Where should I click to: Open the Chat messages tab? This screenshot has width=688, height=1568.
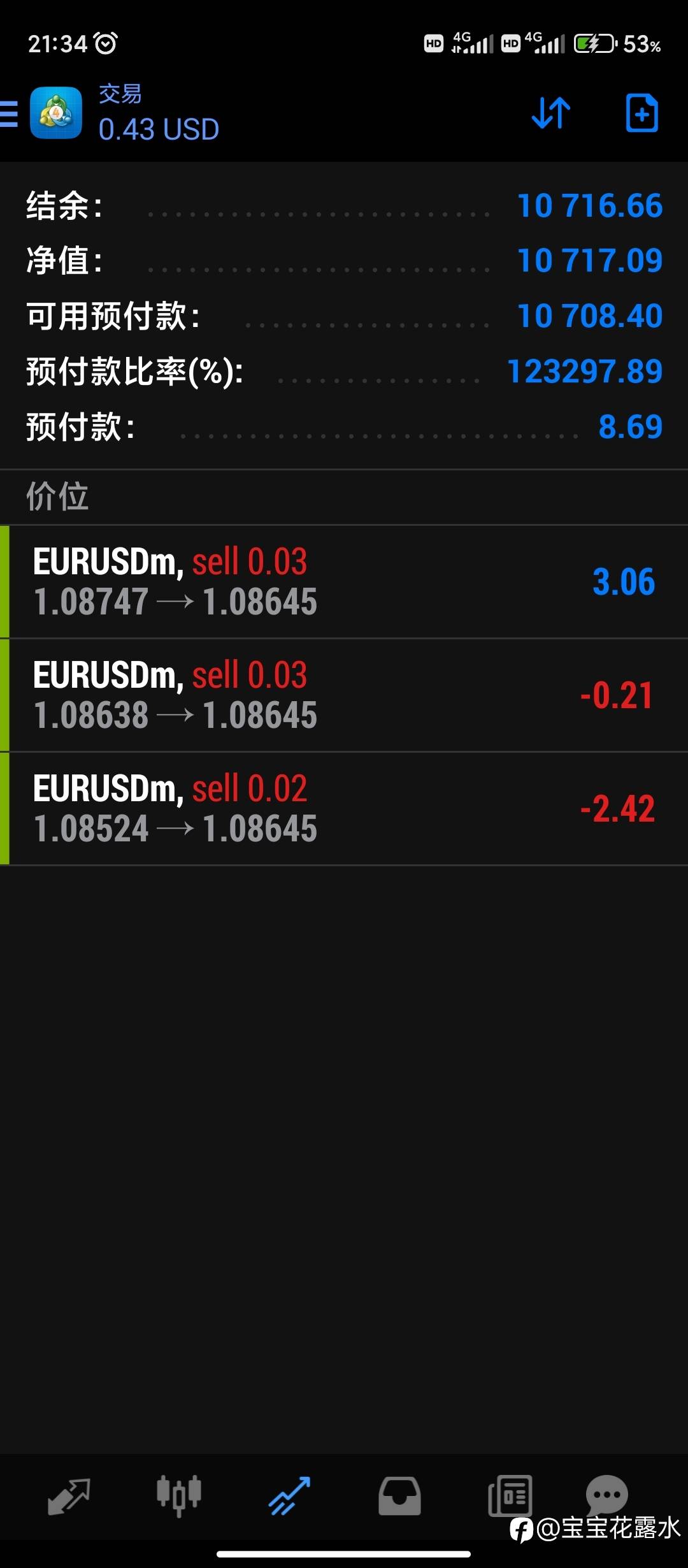click(x=606, y=1493)
